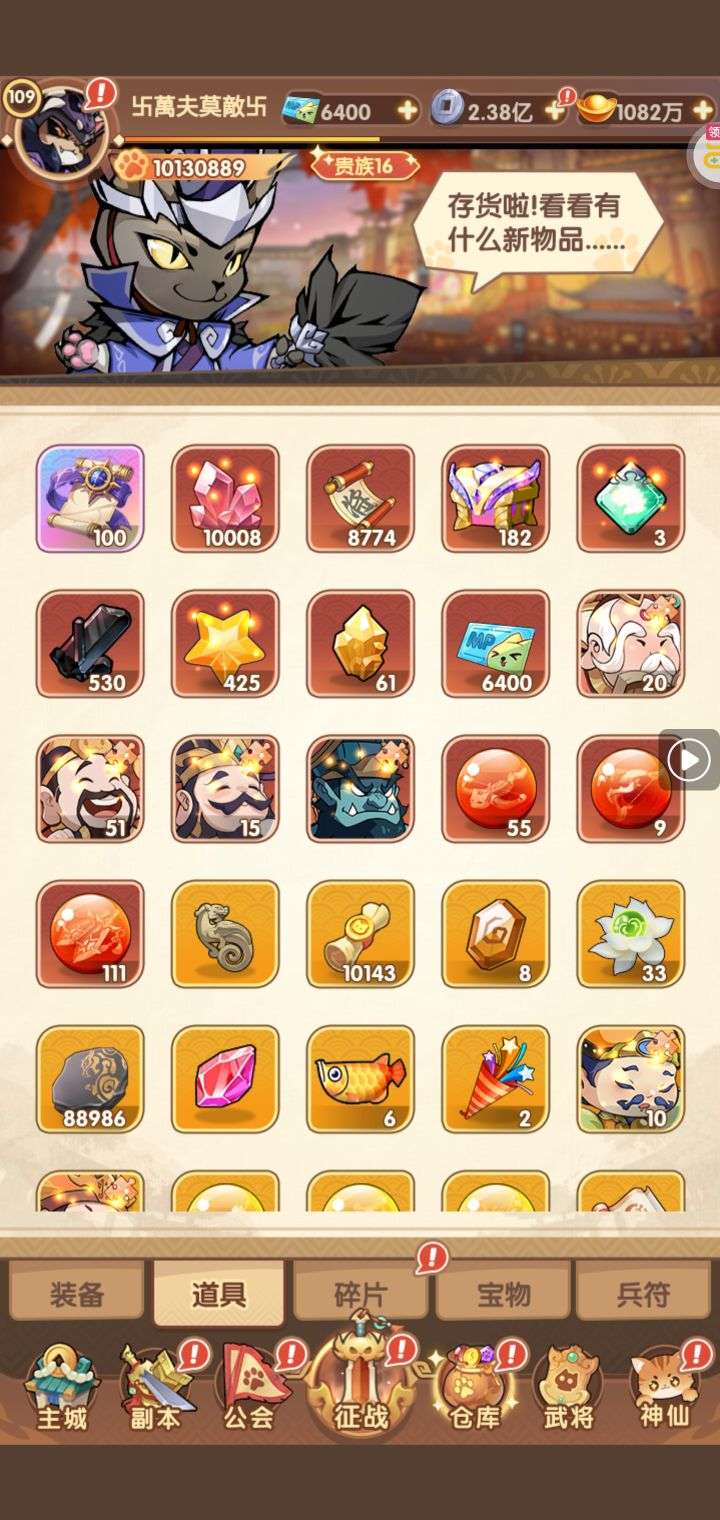The height and width of the screenshot is (1520, 720).
Task: Select the gold star item with 425
Action: [x=225, y=643]
